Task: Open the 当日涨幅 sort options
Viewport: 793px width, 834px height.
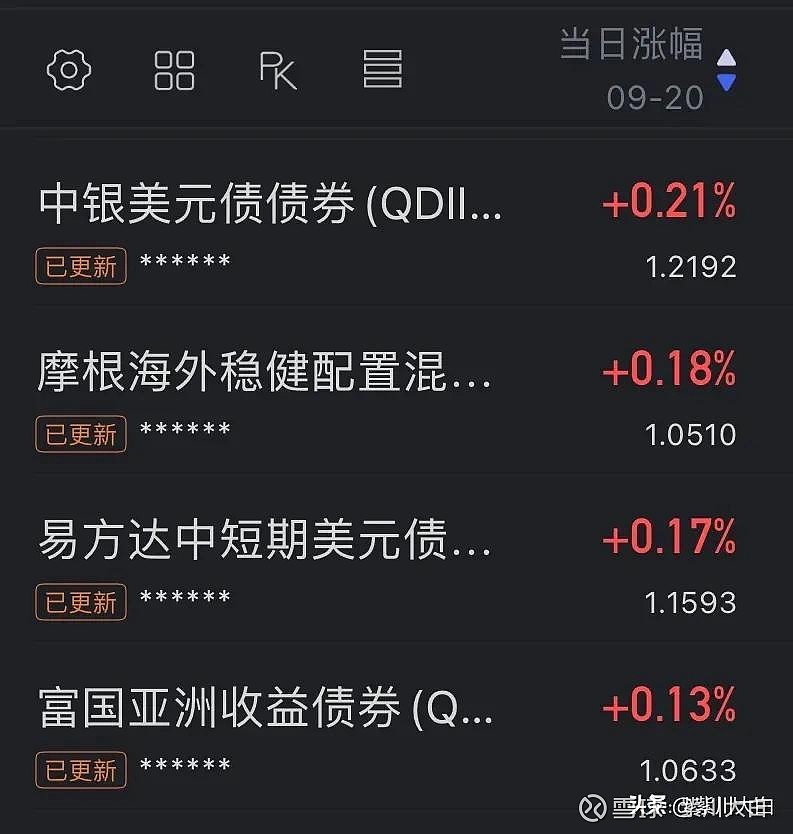Action: coord(630,45)
